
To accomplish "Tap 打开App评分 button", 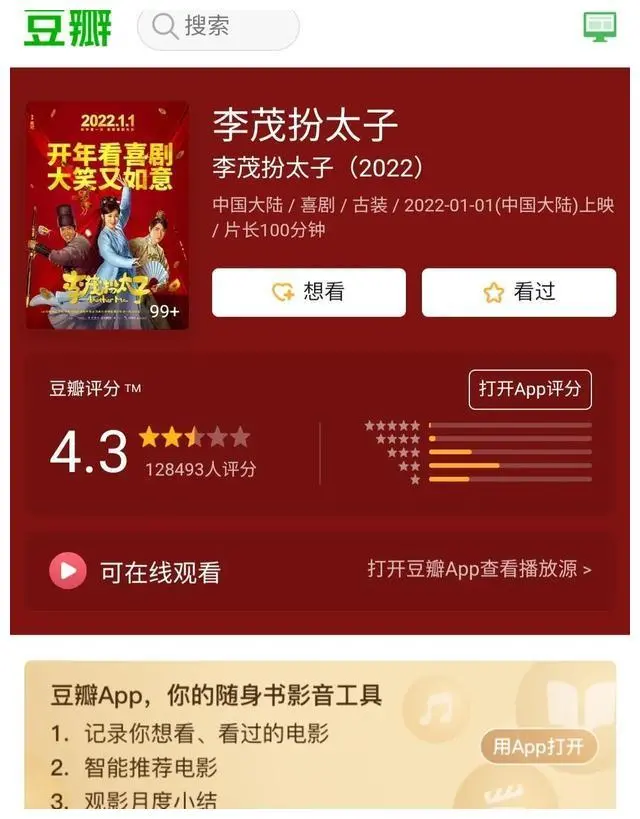I will coord(529,389).
